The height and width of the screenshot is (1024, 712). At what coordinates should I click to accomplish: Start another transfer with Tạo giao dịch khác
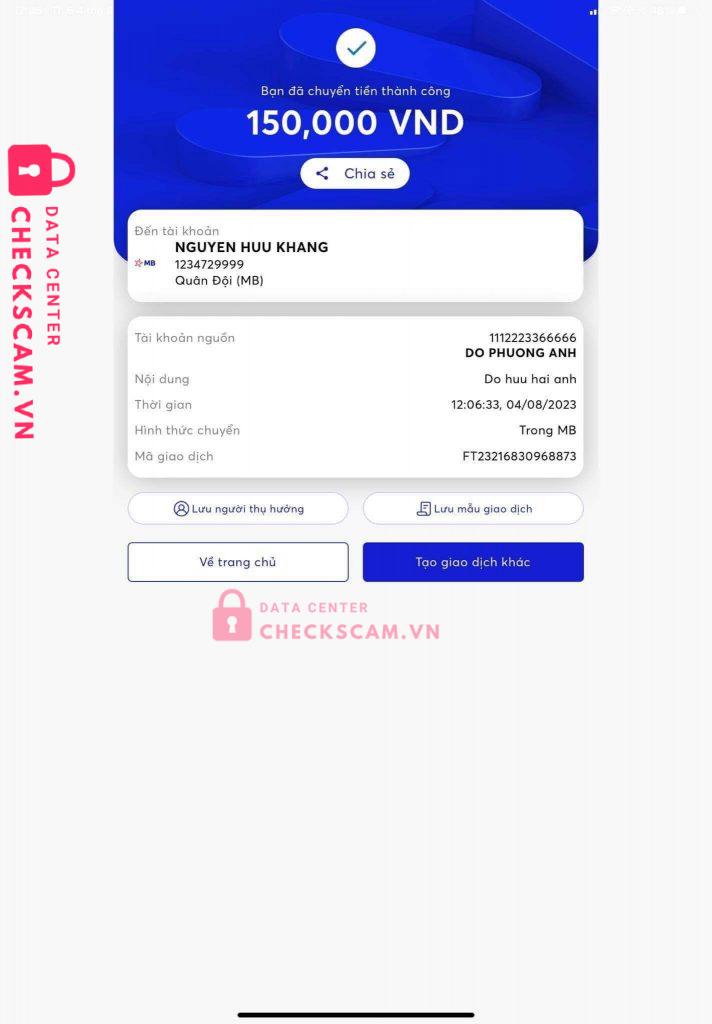tap(473, 562)
